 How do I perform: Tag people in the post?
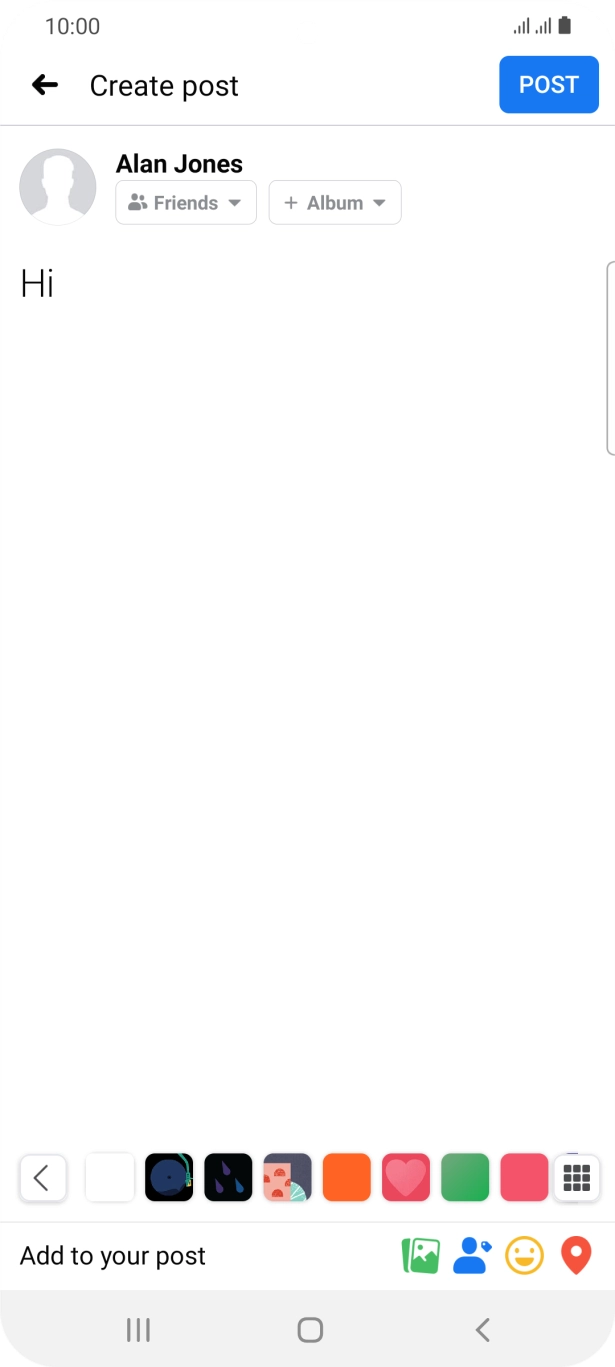[472, 1256]
